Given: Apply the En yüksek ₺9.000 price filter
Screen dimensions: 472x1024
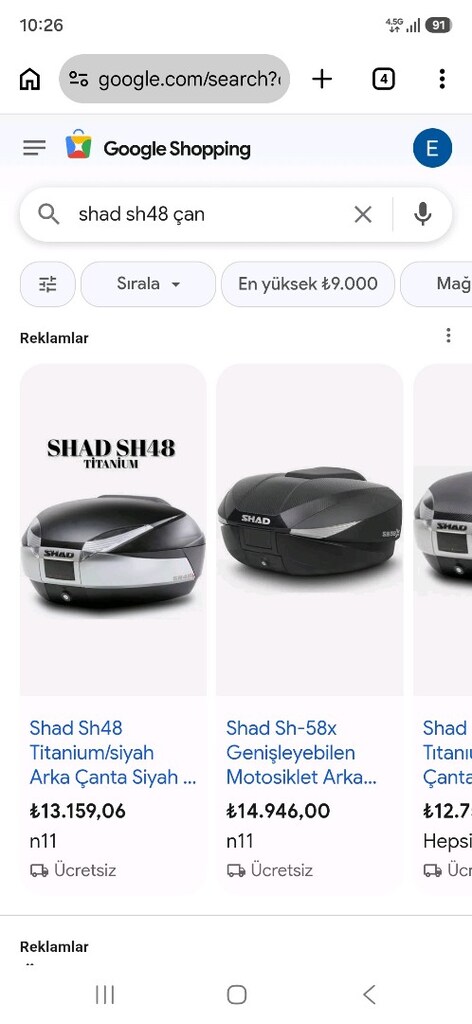Looking at the screenshot, I should coord(308,284).
